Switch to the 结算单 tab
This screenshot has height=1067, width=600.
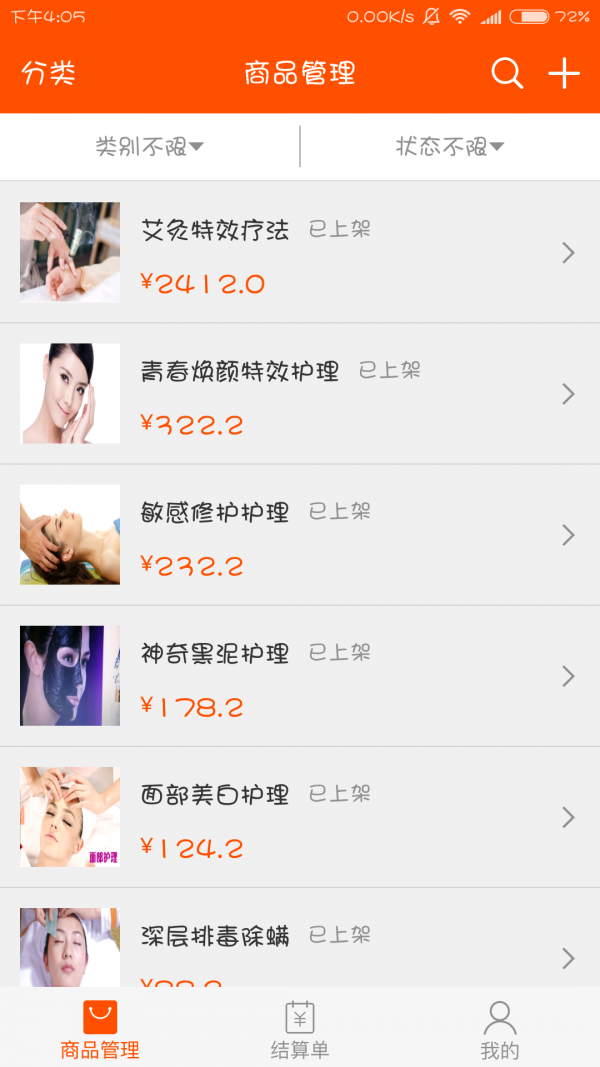300,1028
